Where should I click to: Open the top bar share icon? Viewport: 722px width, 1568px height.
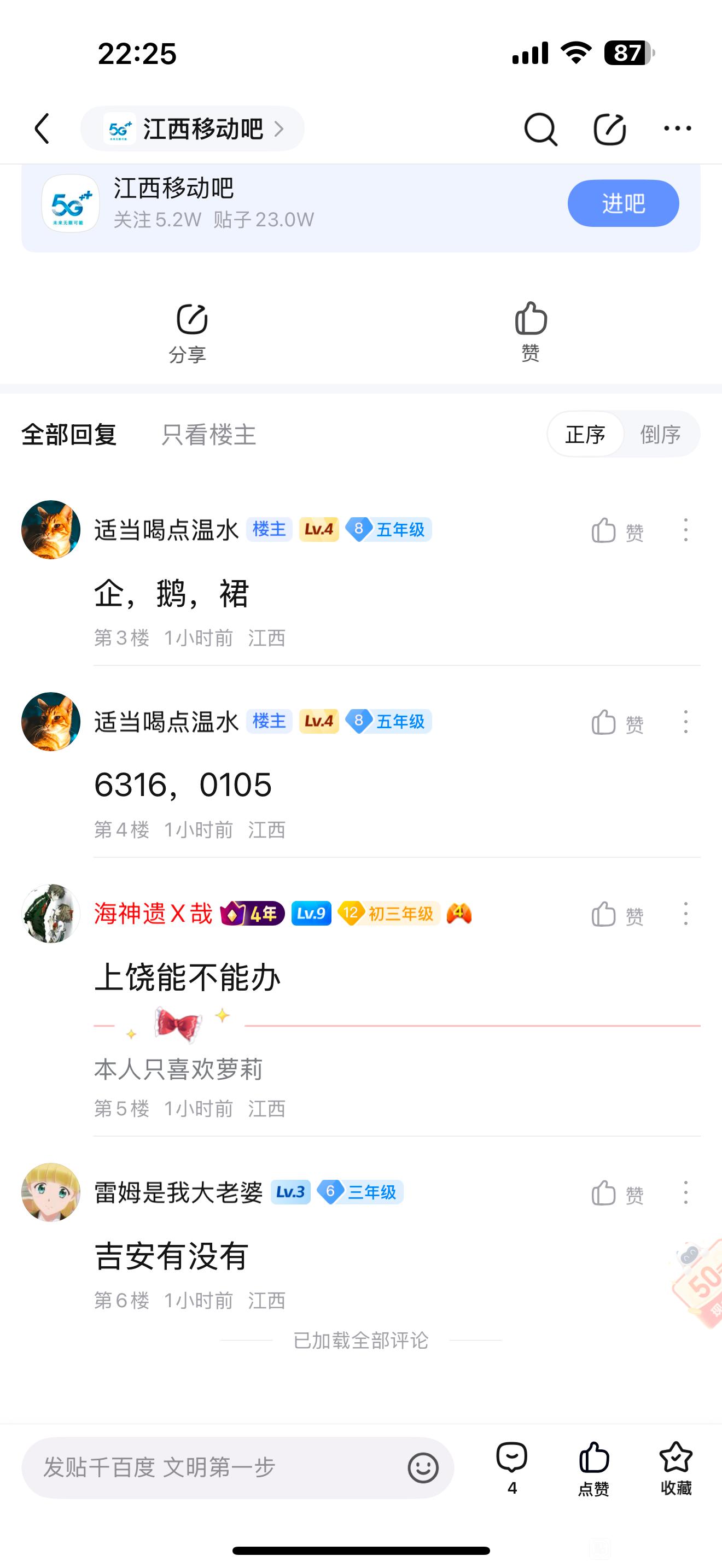(x=609, y=129)
